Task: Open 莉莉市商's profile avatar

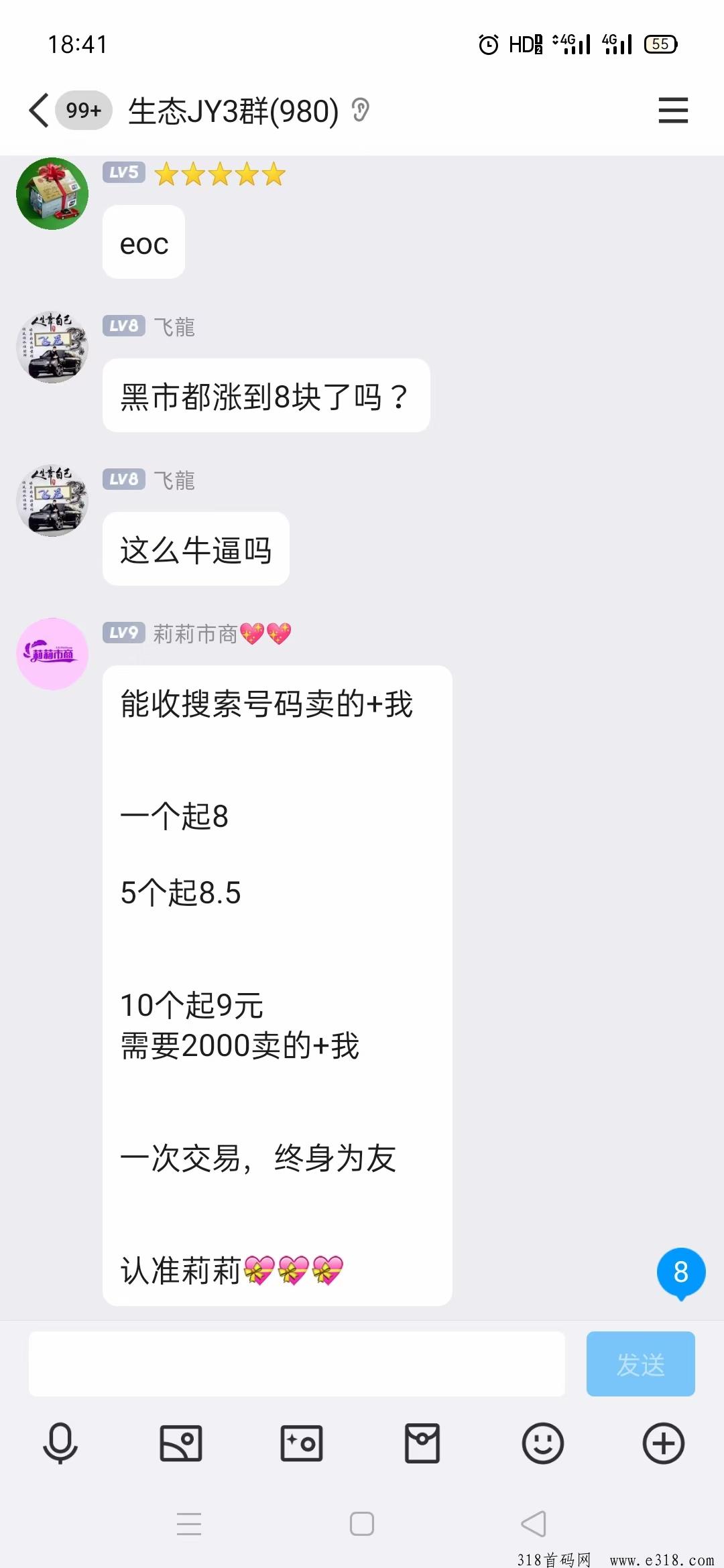Action: coord(52,654)
